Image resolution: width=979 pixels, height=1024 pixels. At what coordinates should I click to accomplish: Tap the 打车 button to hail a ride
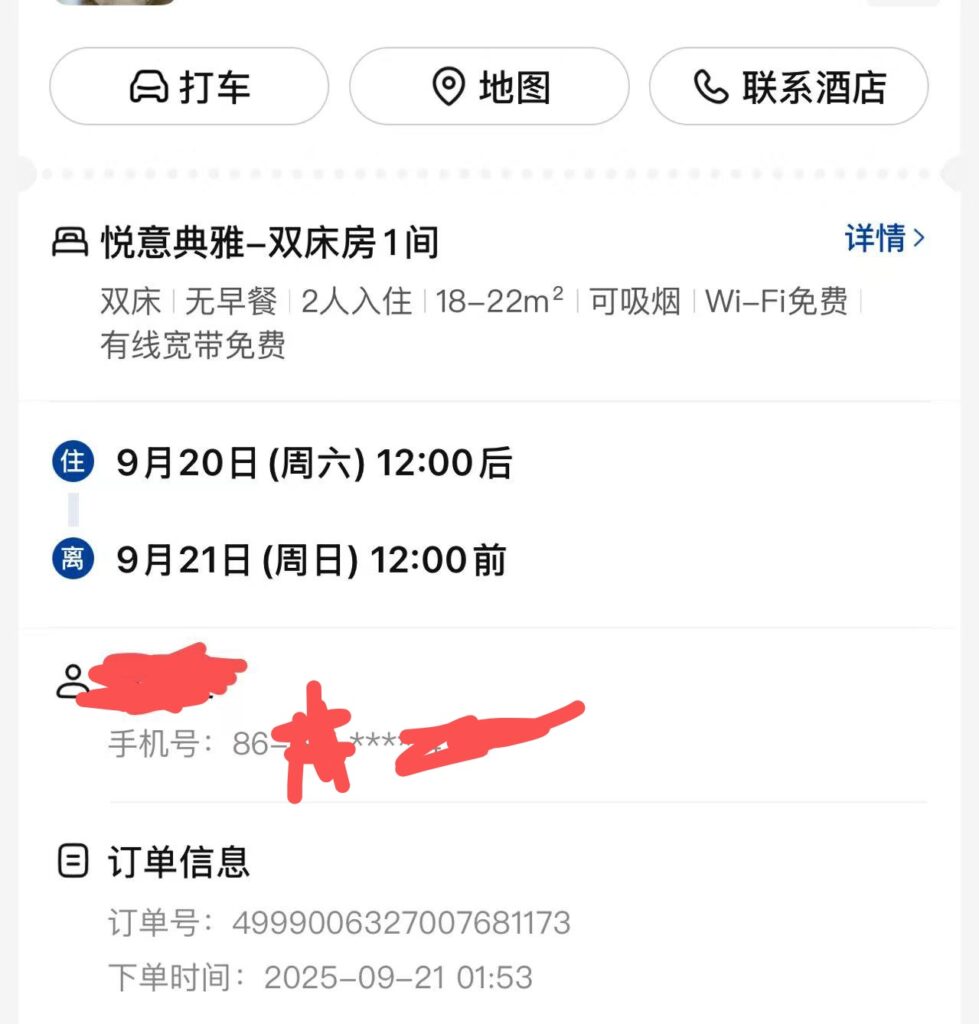pos(189,87)
